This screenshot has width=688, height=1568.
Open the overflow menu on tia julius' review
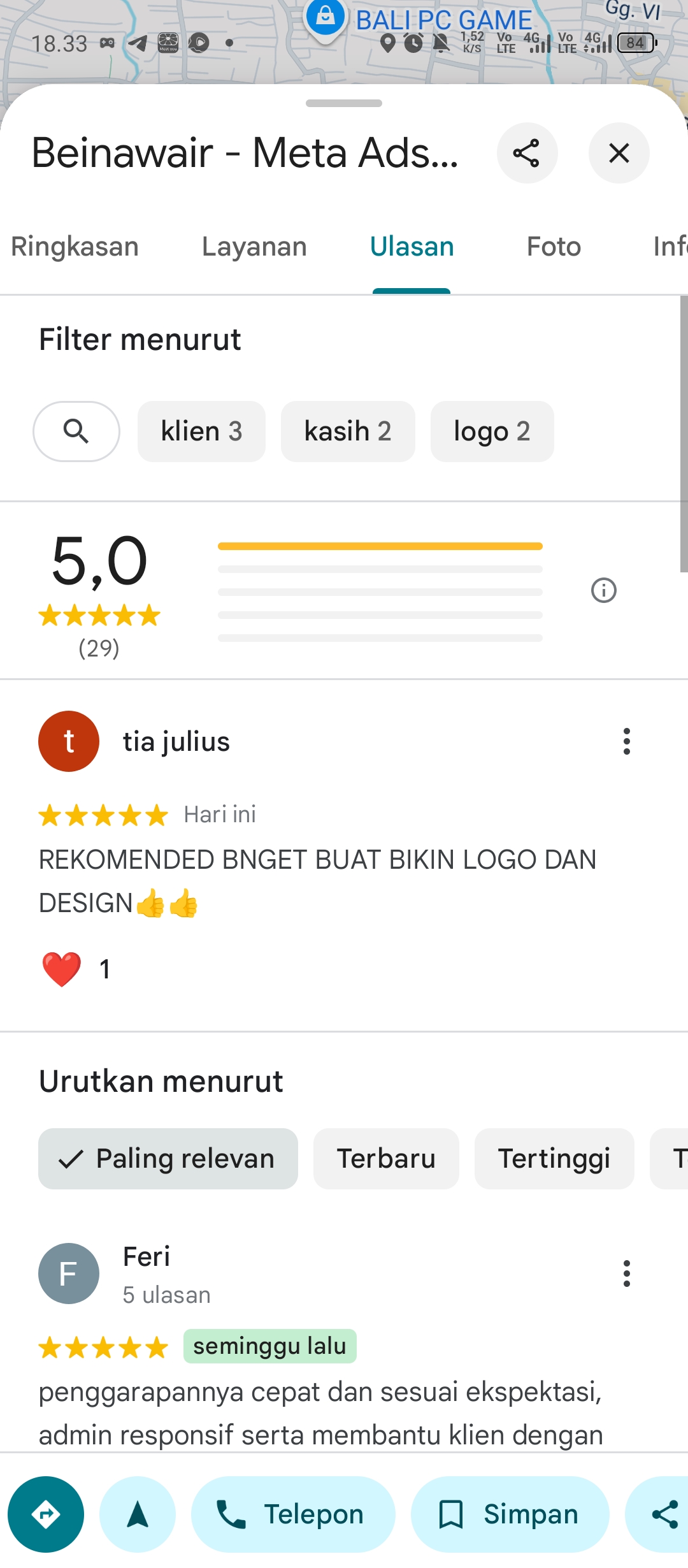point(627,741)
